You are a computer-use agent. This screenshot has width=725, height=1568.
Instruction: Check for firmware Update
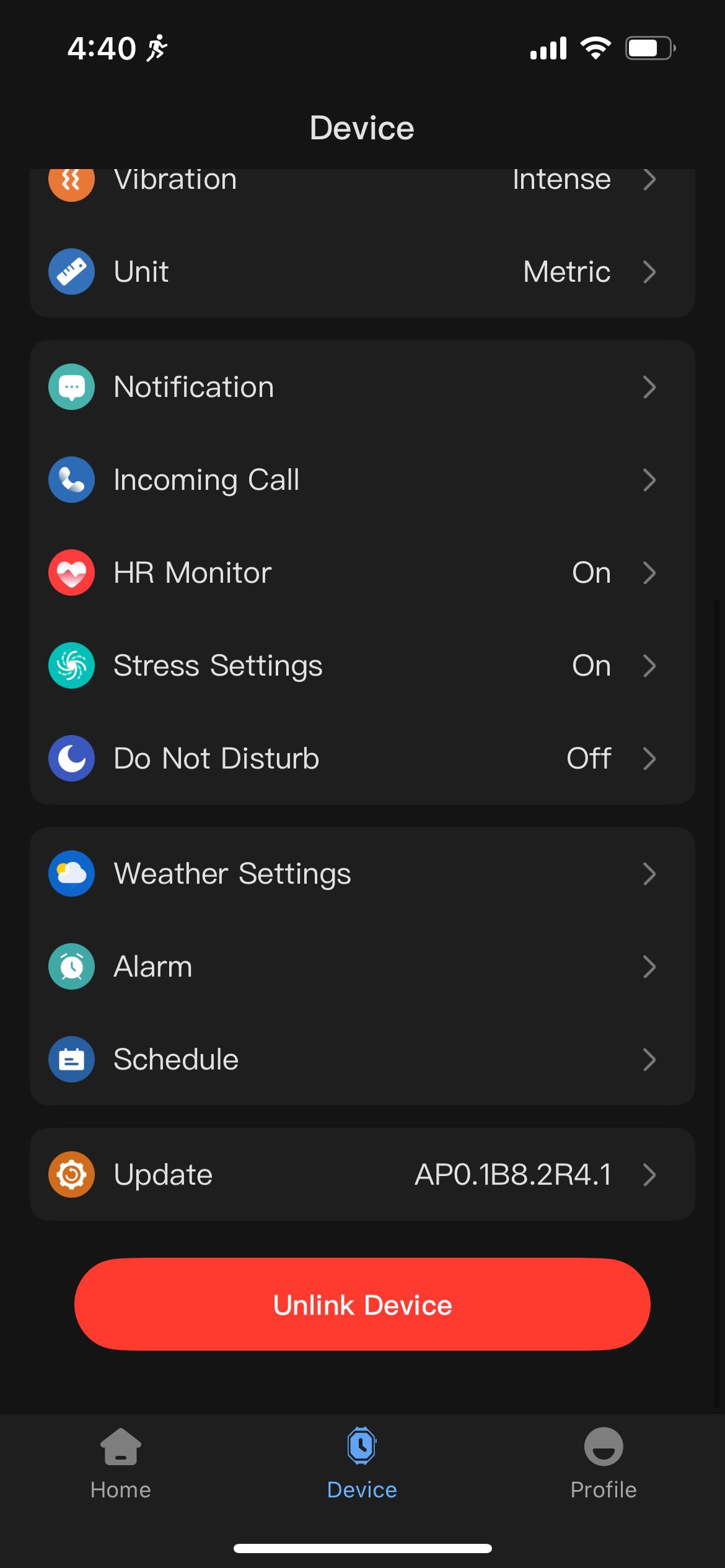[362, 1175]
